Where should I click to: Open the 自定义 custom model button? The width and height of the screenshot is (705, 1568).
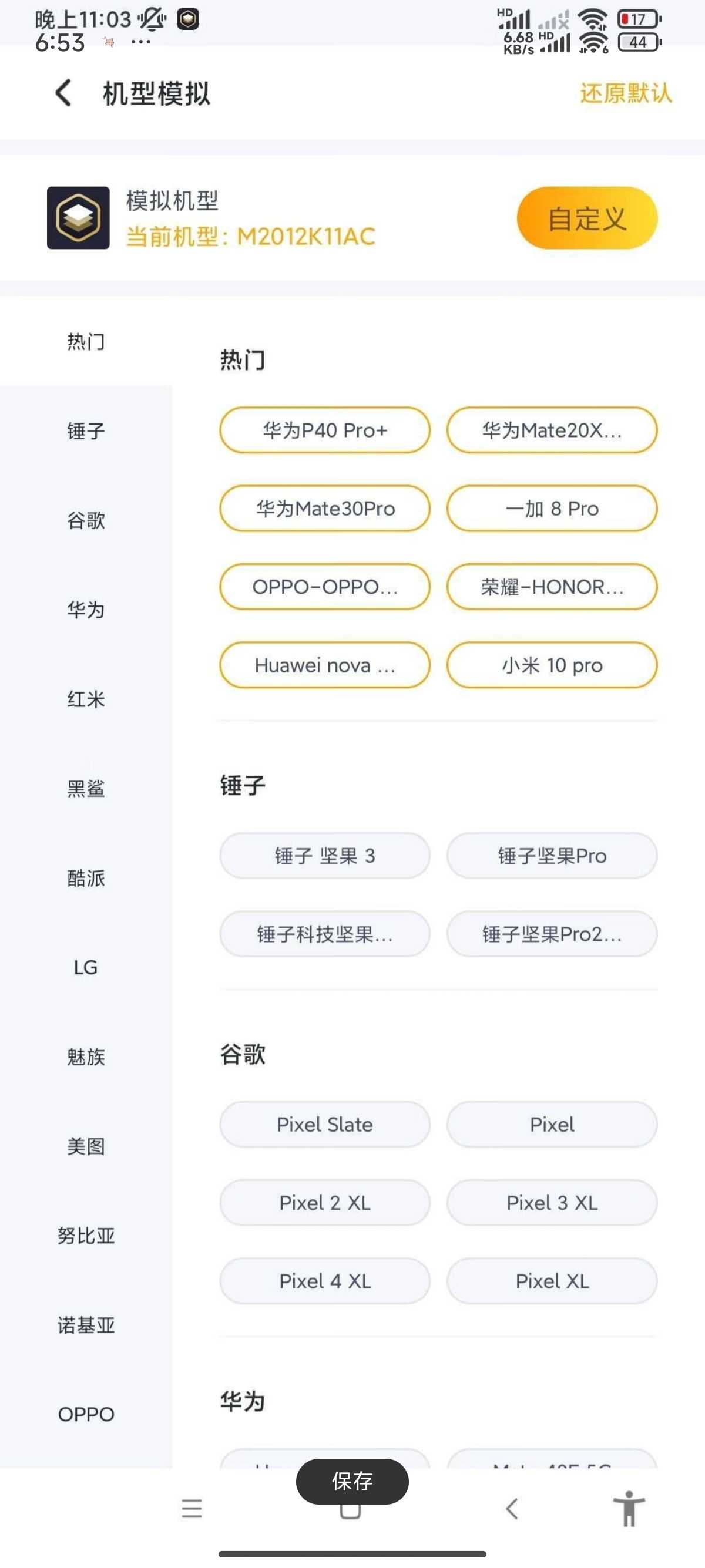pyautogui.click(x=587, y=218)
